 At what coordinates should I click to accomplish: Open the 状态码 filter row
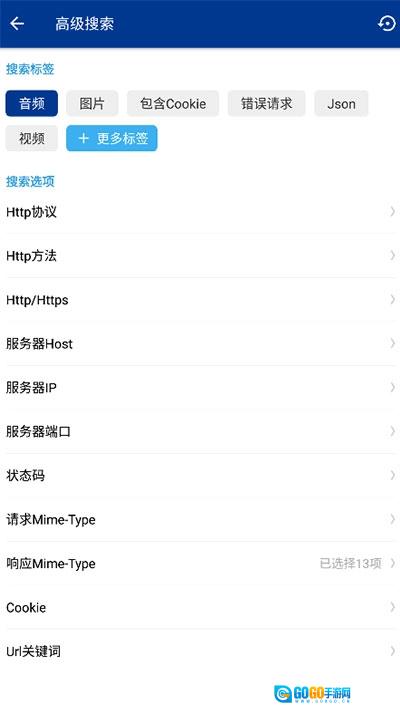click(x=200, y=476)
